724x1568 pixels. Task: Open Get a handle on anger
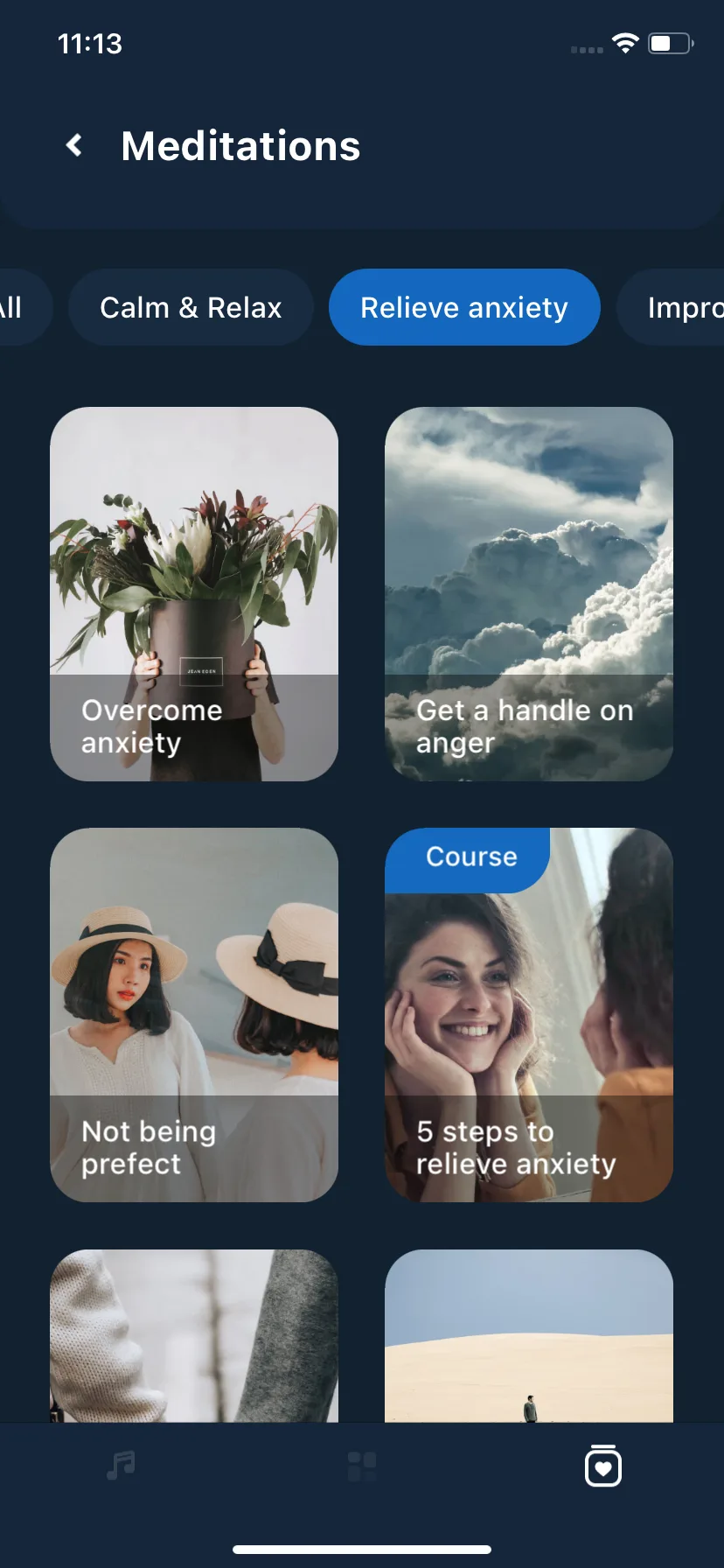(x=529, y=593)
